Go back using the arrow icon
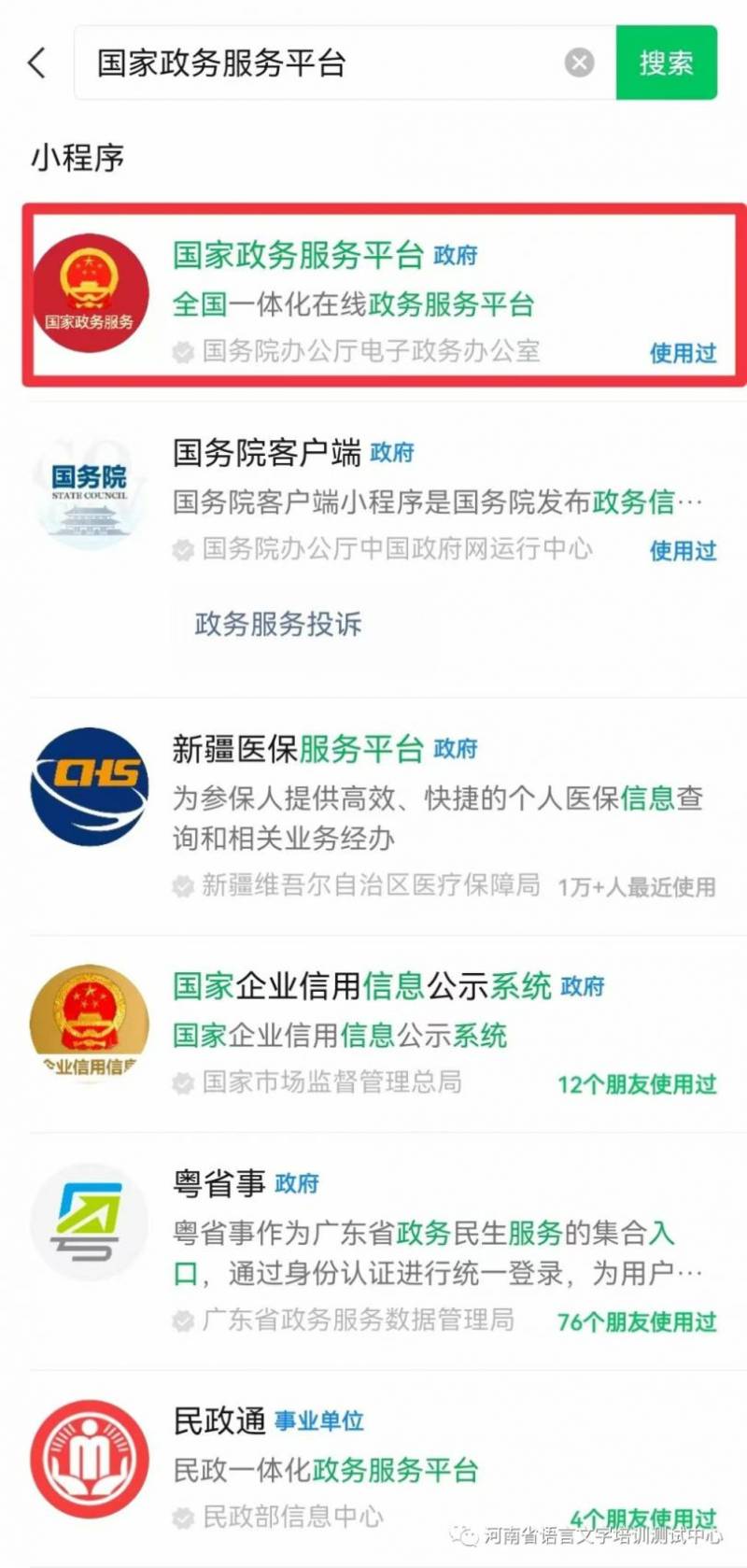Screen dimensions: 747x1568 click(x=37, y=63)
